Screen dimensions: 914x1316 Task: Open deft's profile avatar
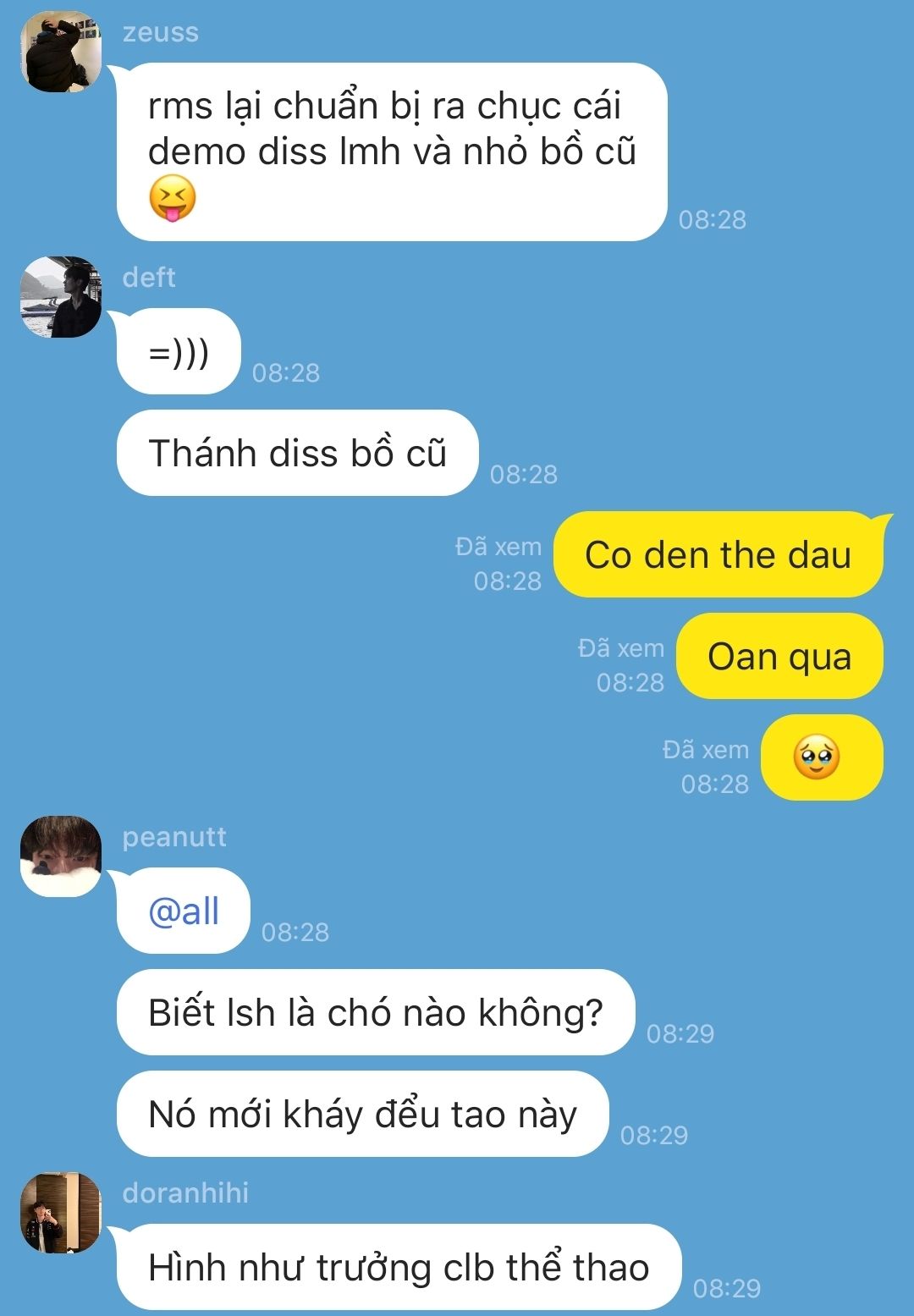click(60, 297)
